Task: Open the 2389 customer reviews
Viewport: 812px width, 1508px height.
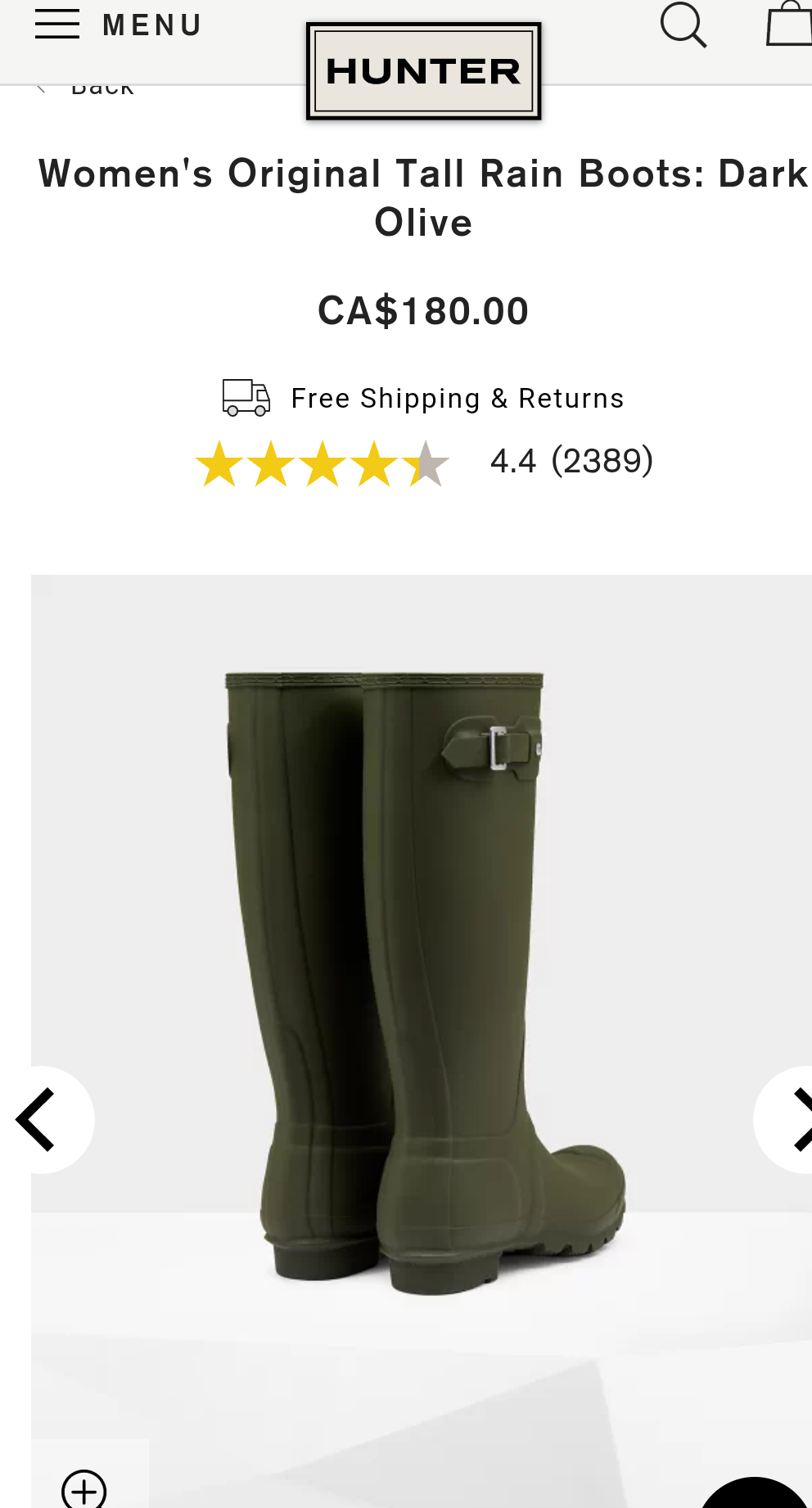Action: [602, 461]
